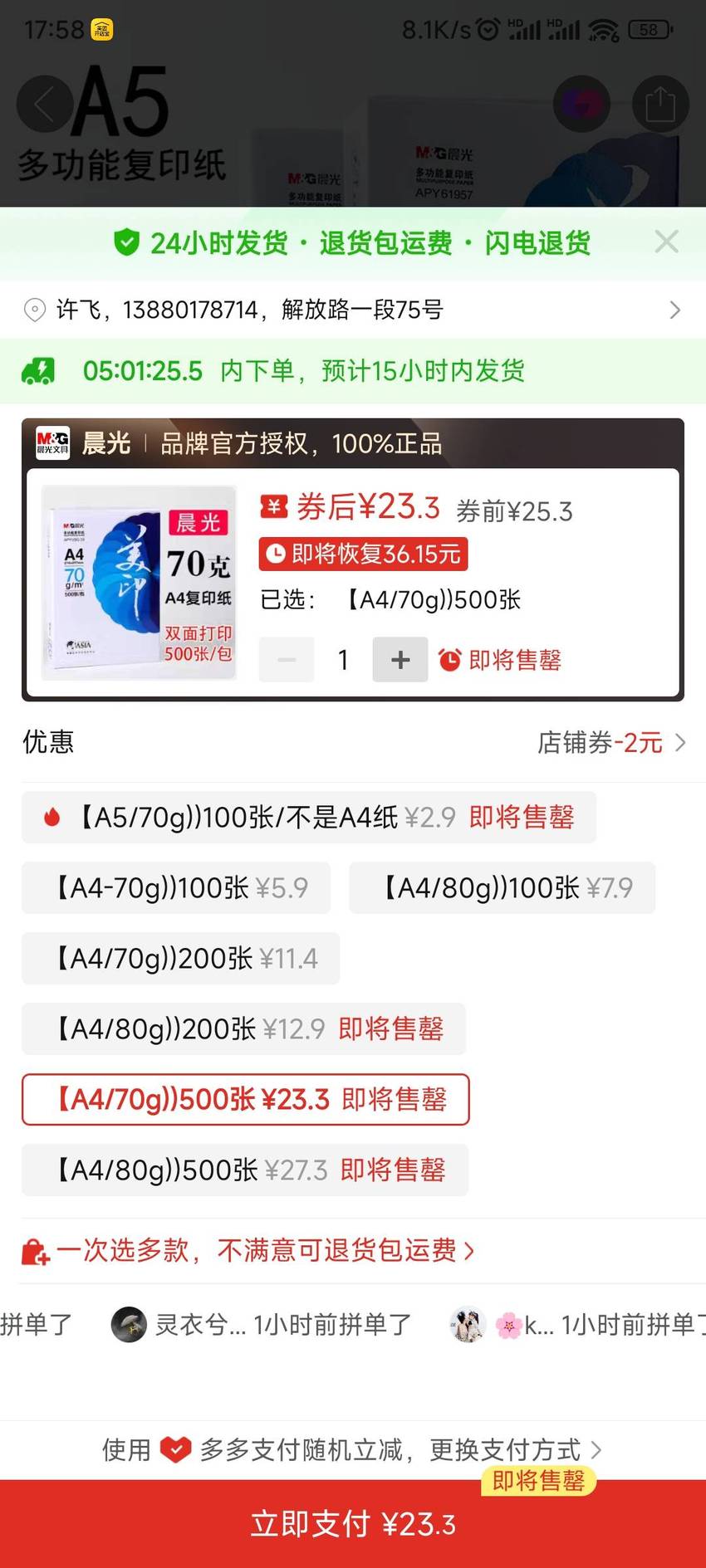Select A4/70g 200张 at ¥11.4
Viewport: 706px width, 1568px height.
(x=180, y=959)
